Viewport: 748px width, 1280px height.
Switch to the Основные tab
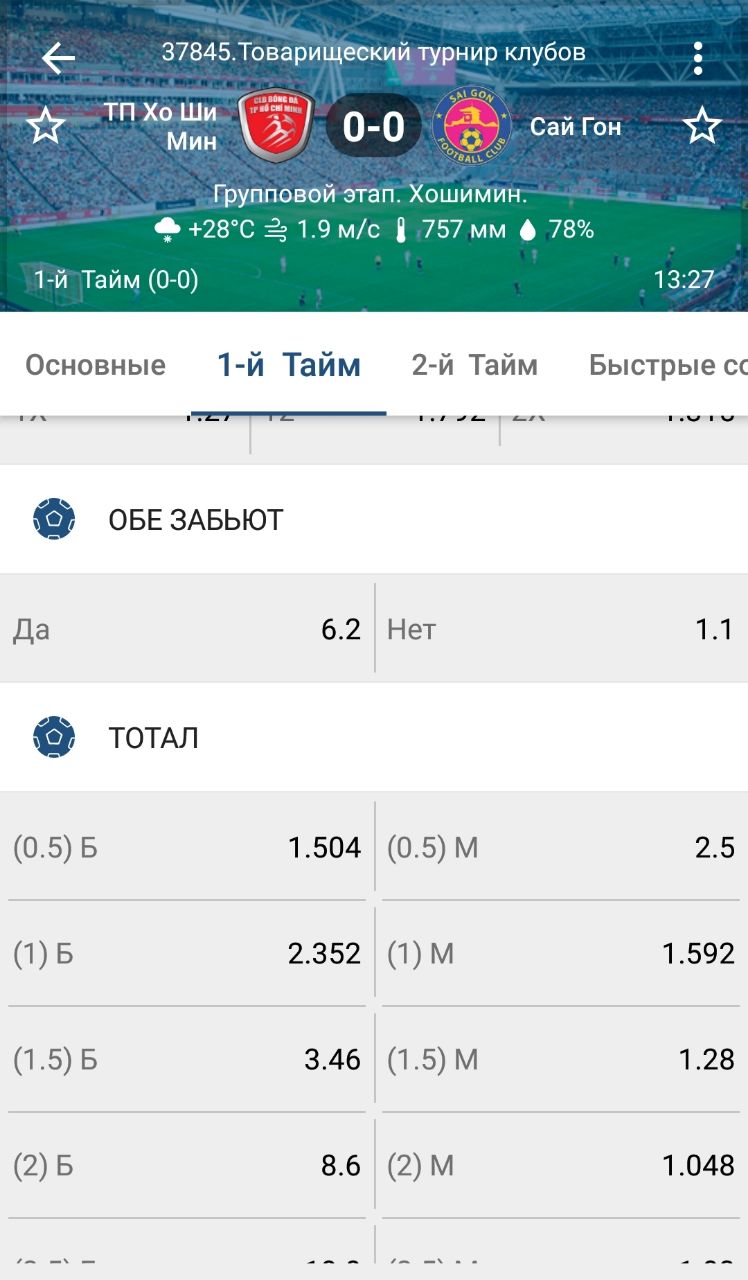click(95, 365)
